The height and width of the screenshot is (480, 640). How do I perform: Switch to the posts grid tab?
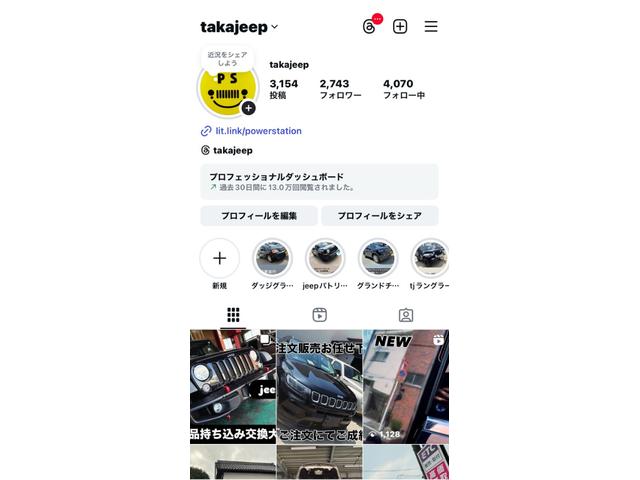click(x=233, y=315)
